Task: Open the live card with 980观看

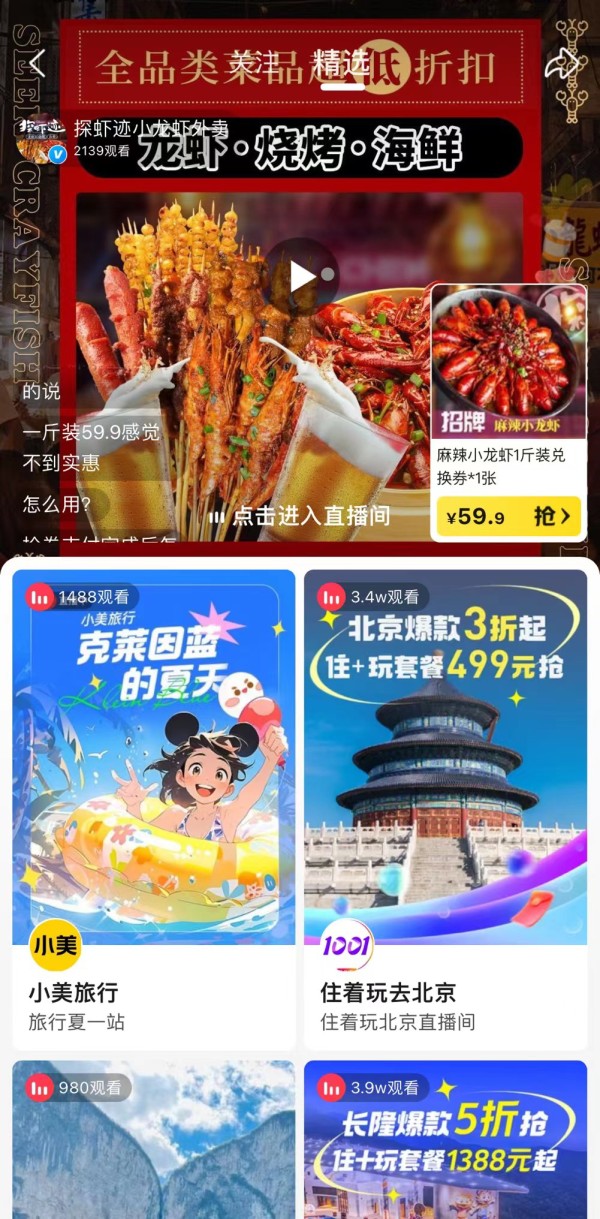Action: (x=154, y=1140)
